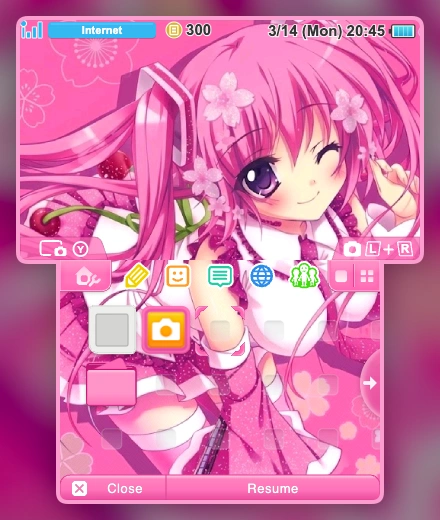Switch to larger icon layout

341,276
